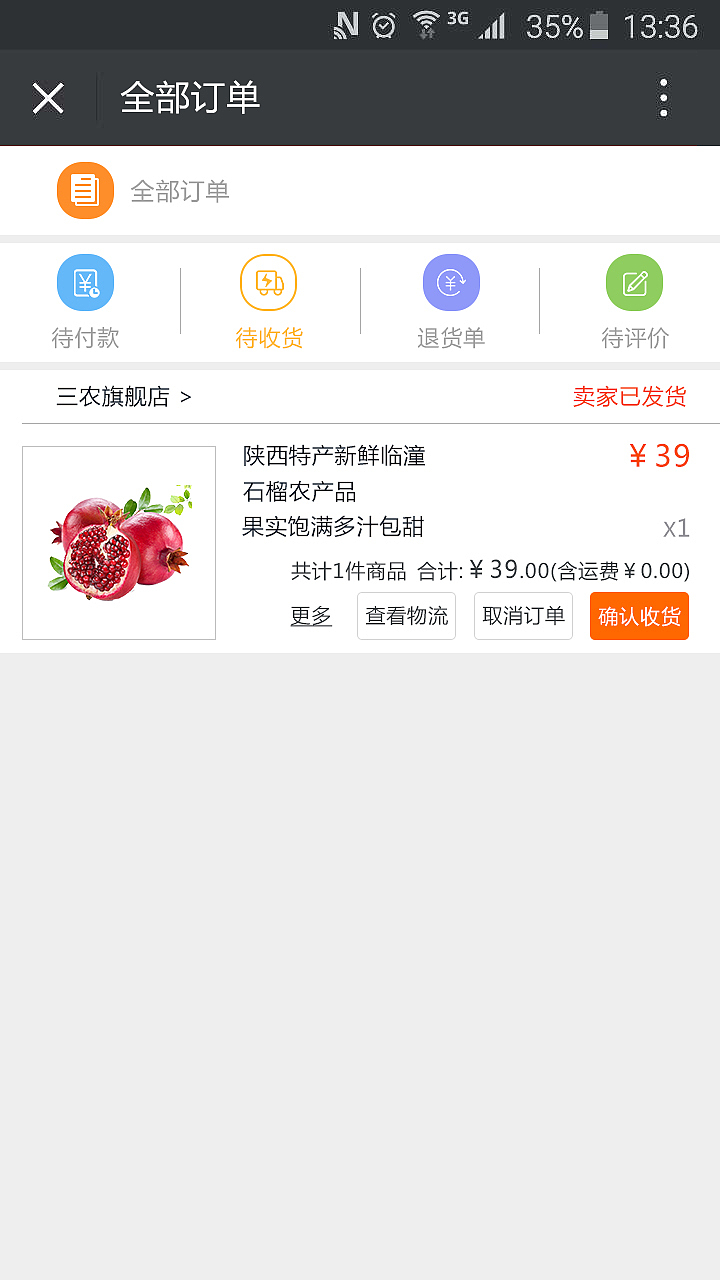Select the 待评价 review pencil icon
720x1280 pixels.
click(634, 283)
